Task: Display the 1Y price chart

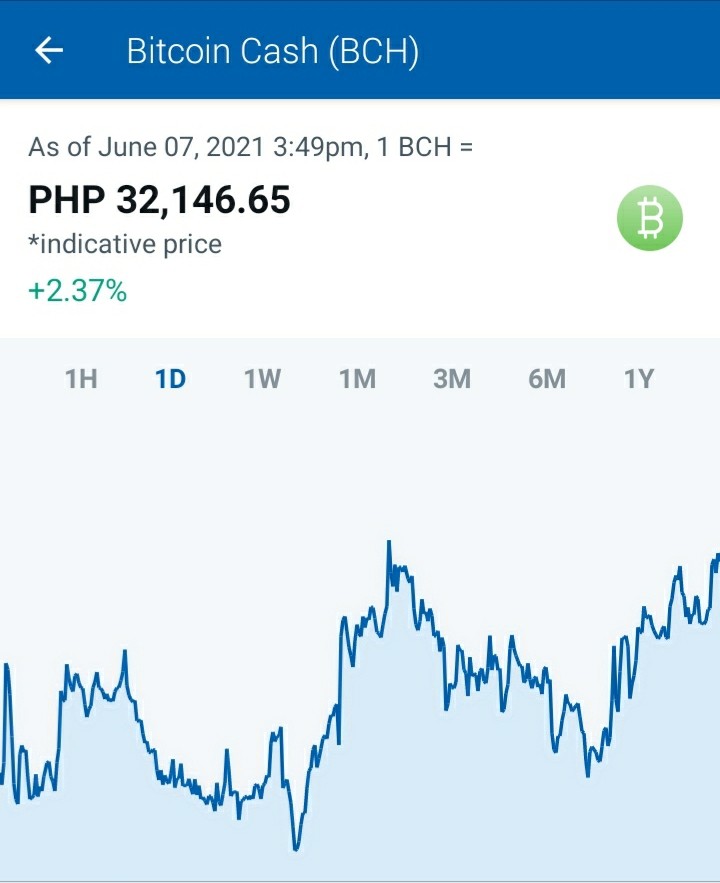Action: point(639,379)
